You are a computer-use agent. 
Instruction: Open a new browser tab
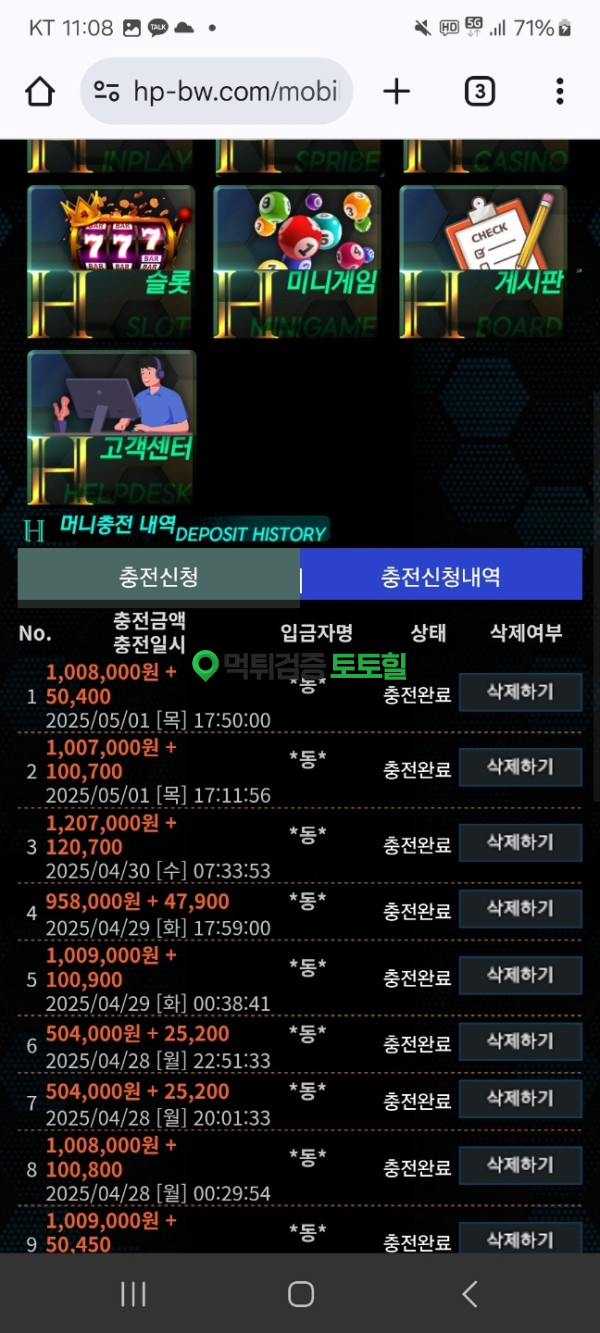point(397,92)
